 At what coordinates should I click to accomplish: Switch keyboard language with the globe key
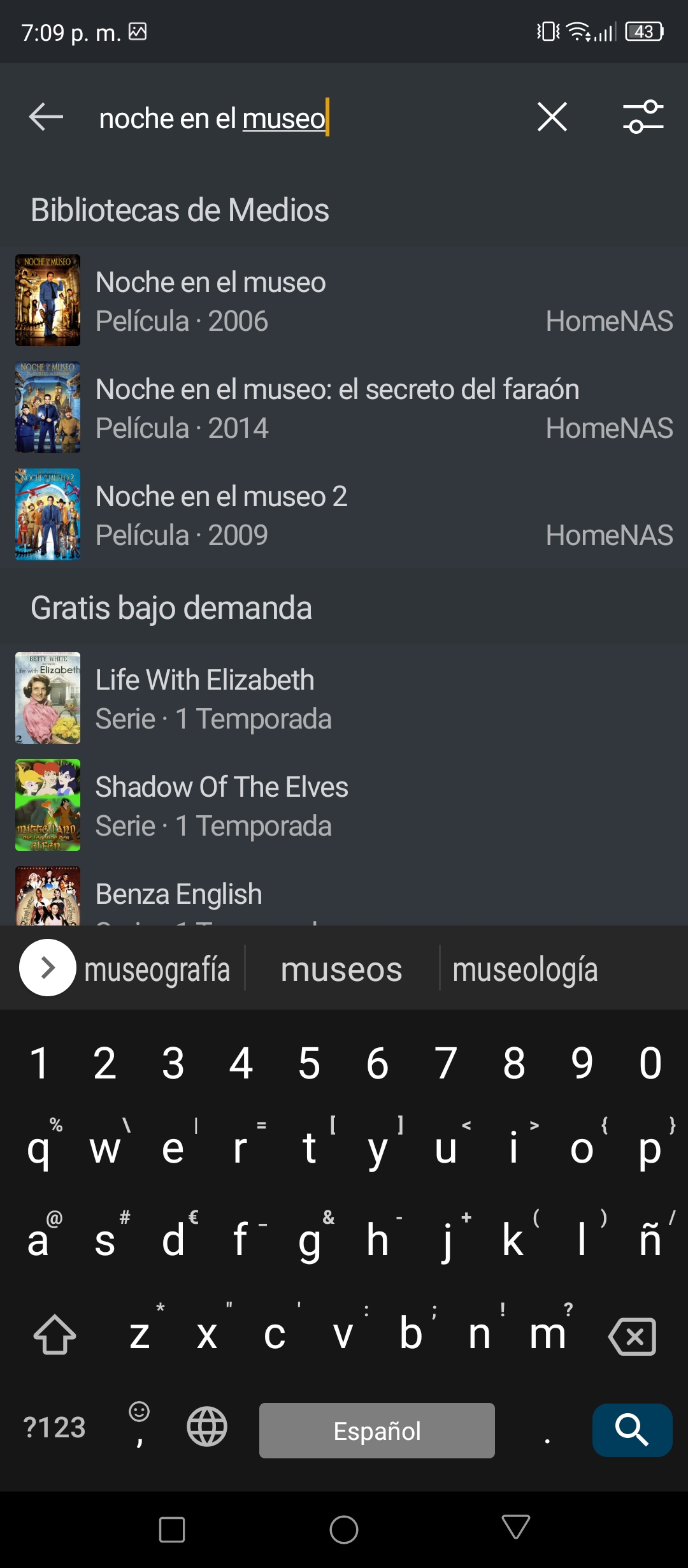point(206,1426)
